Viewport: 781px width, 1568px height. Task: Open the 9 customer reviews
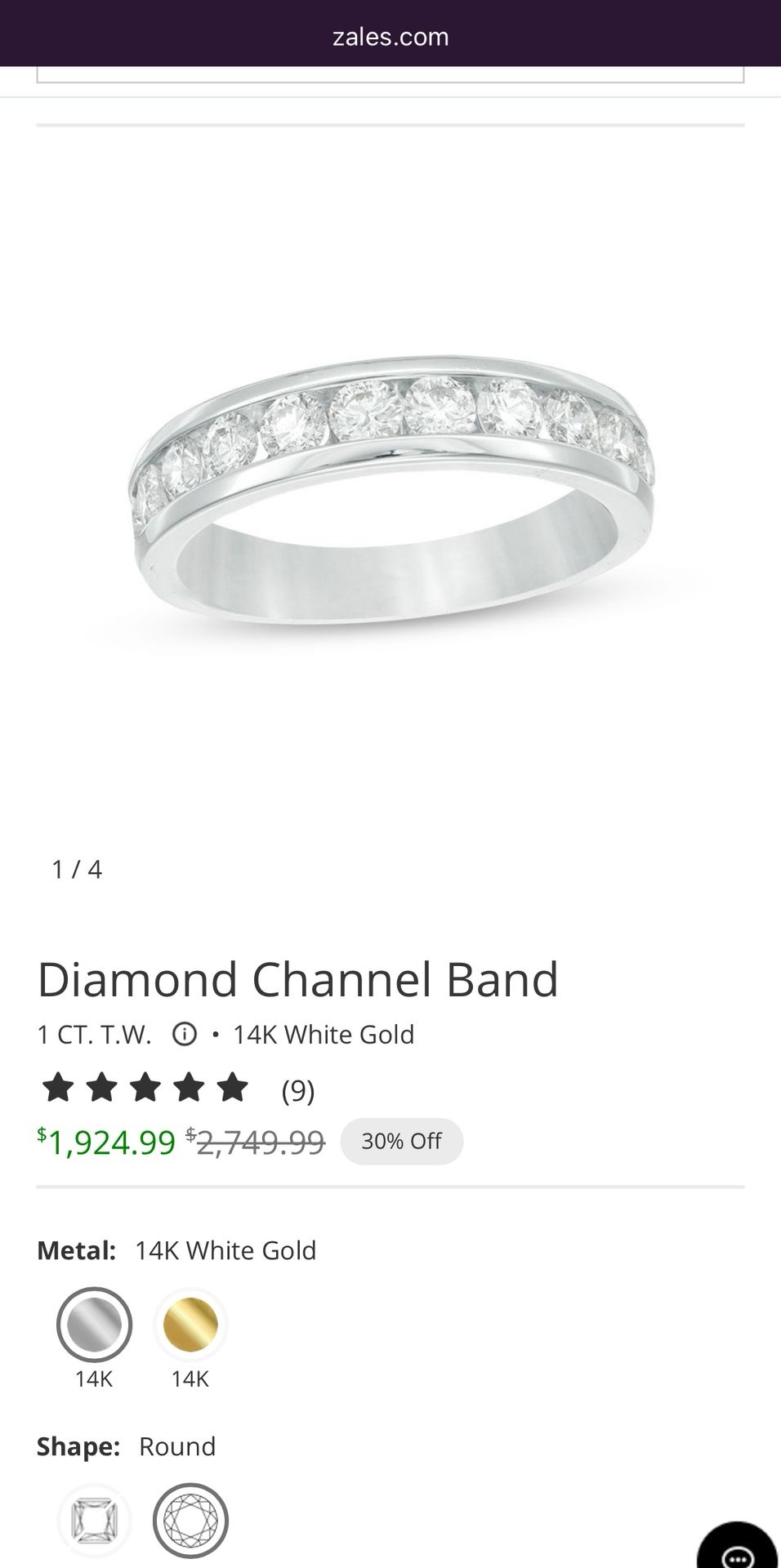pos(297,1090)
